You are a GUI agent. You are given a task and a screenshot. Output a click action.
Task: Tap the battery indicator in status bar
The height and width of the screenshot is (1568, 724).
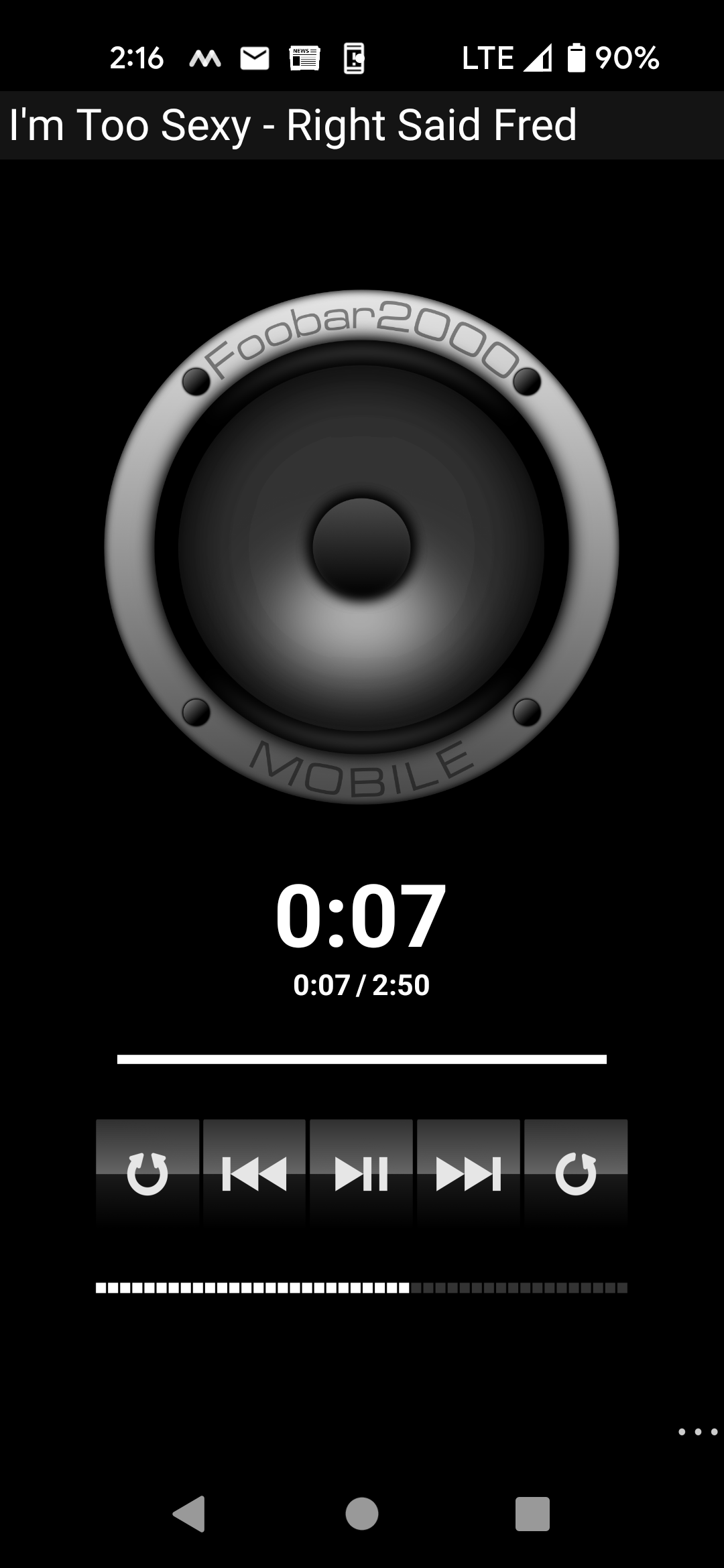pos(578,59)
